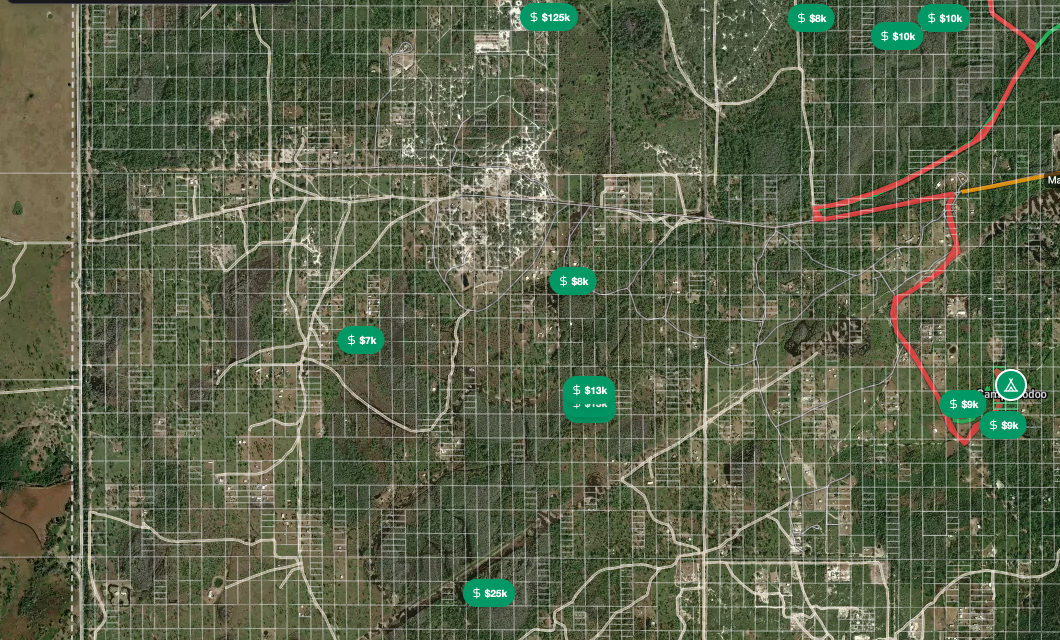Select the $7k price marker

click(361, 341)
